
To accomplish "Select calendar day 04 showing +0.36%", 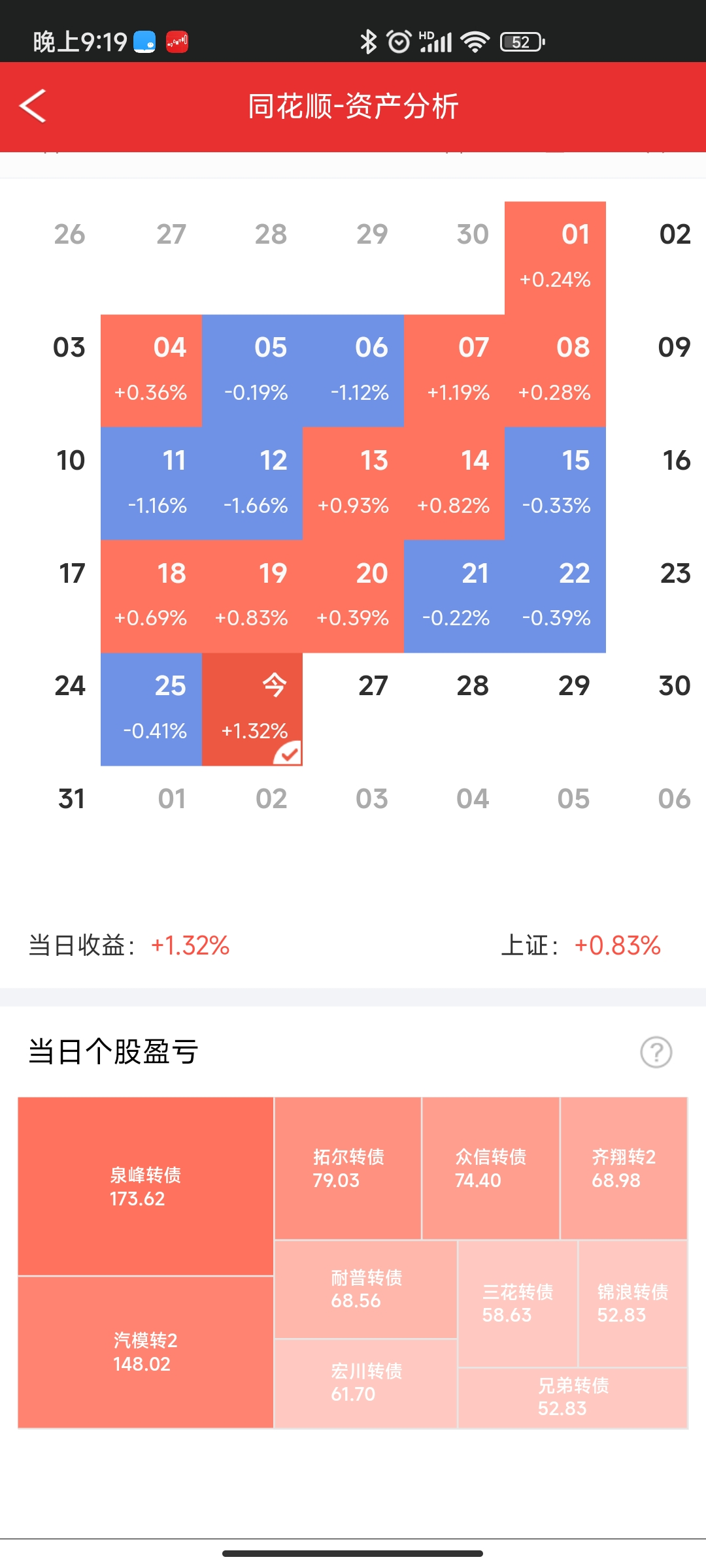I will click(151, 370).
